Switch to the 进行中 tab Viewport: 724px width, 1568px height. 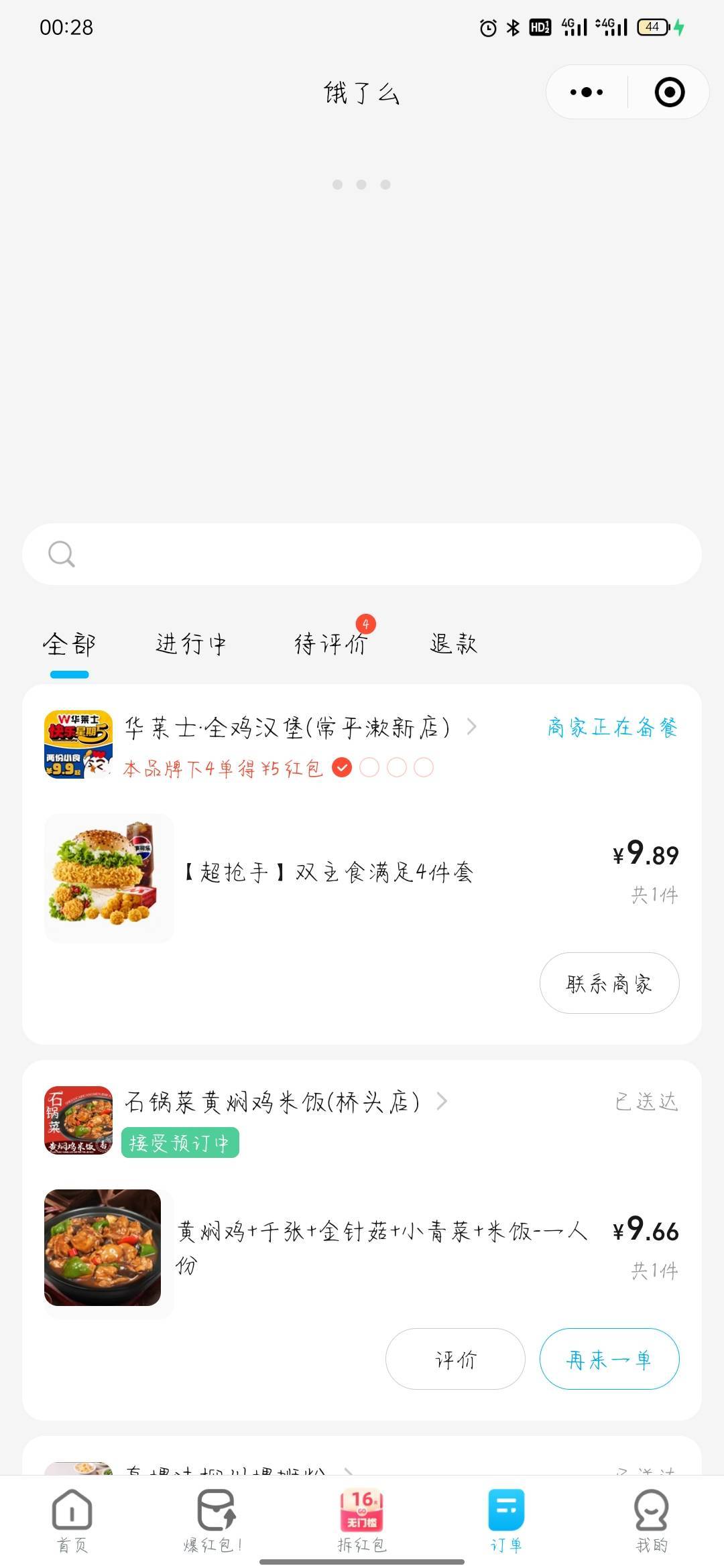[191, 644]
